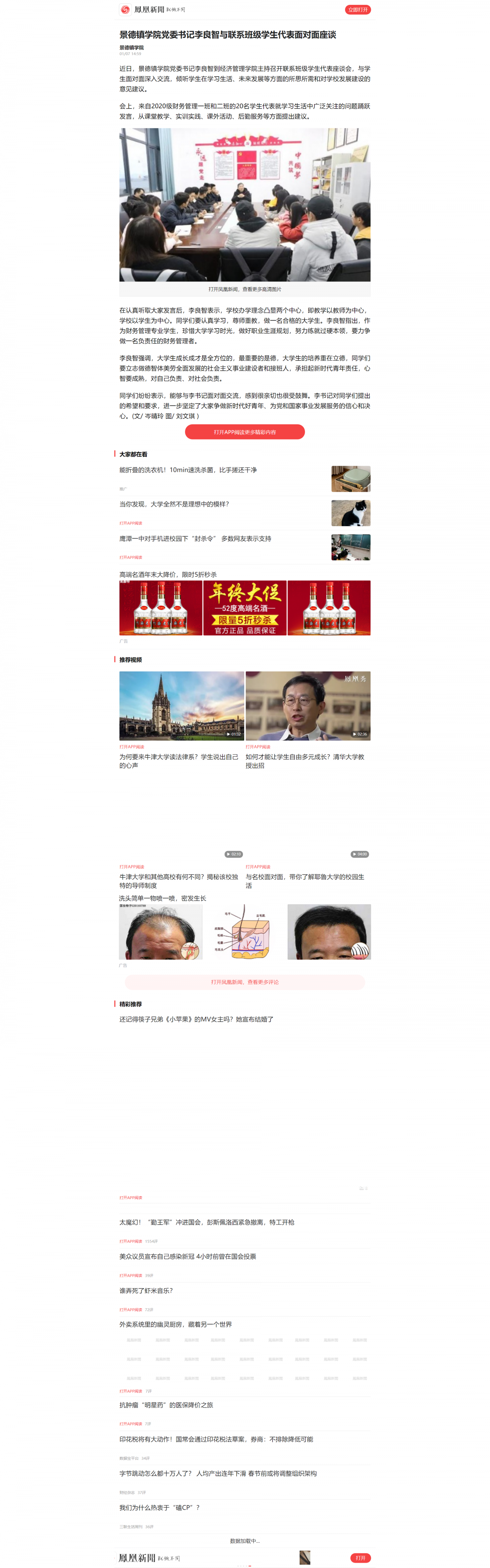
Task: Play the Oxford law department video
Action: [x=181, y=705]
